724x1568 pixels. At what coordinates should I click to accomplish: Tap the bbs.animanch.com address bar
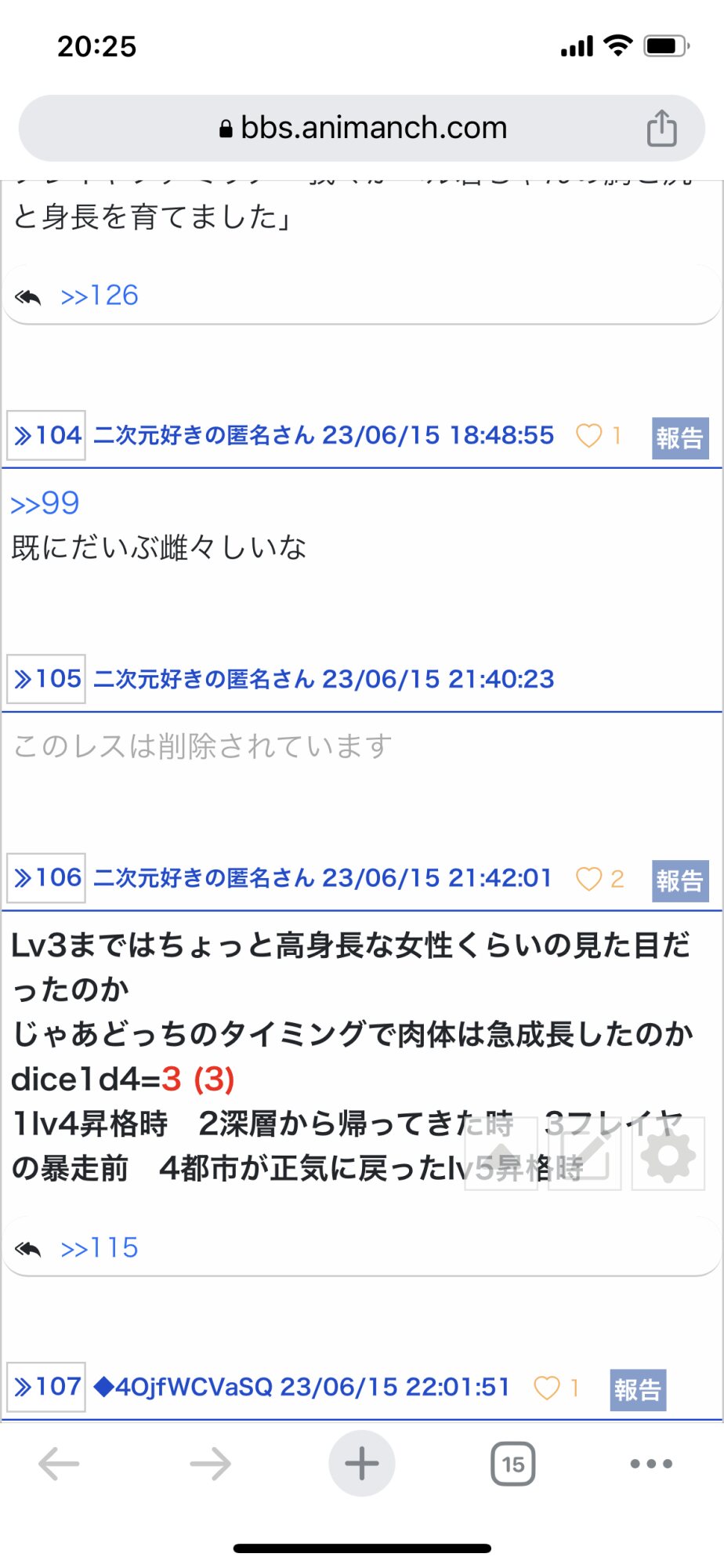362,128
